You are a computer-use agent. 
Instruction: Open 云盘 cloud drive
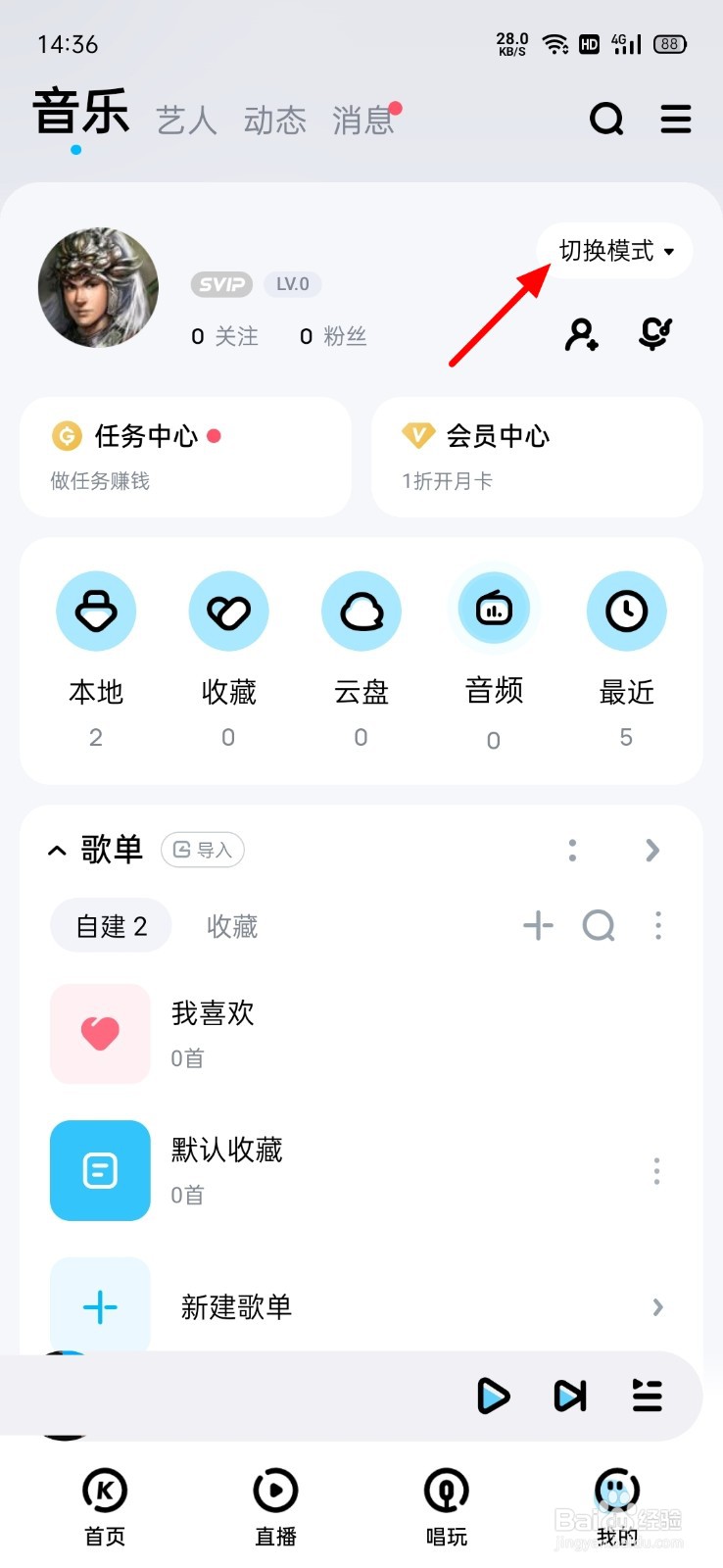[x=361, y=611]
